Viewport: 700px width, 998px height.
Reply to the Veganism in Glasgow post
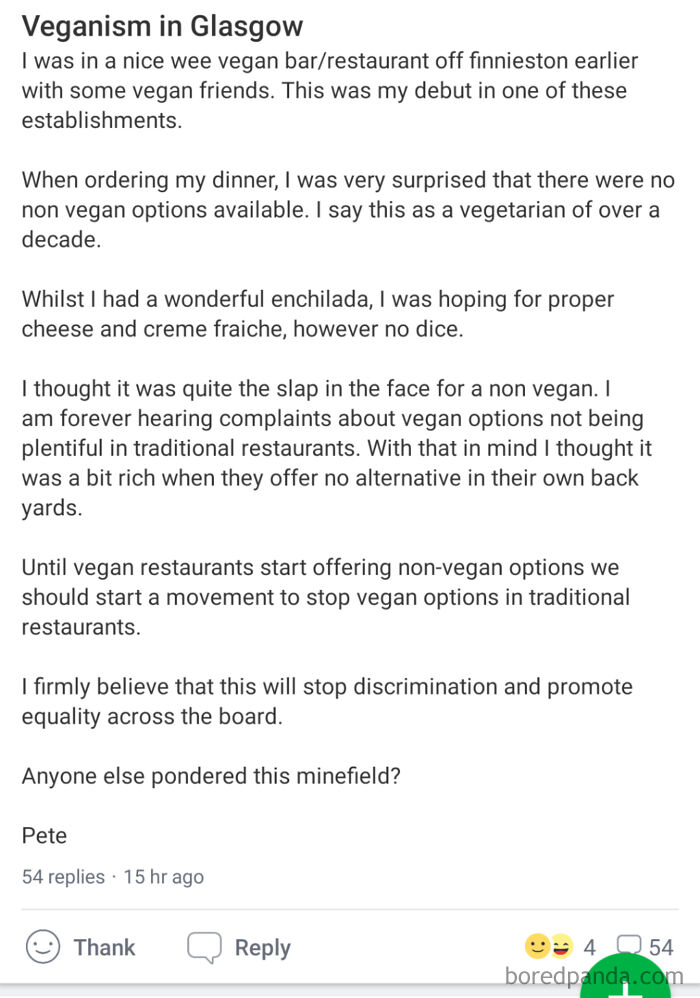coord(239,947)
